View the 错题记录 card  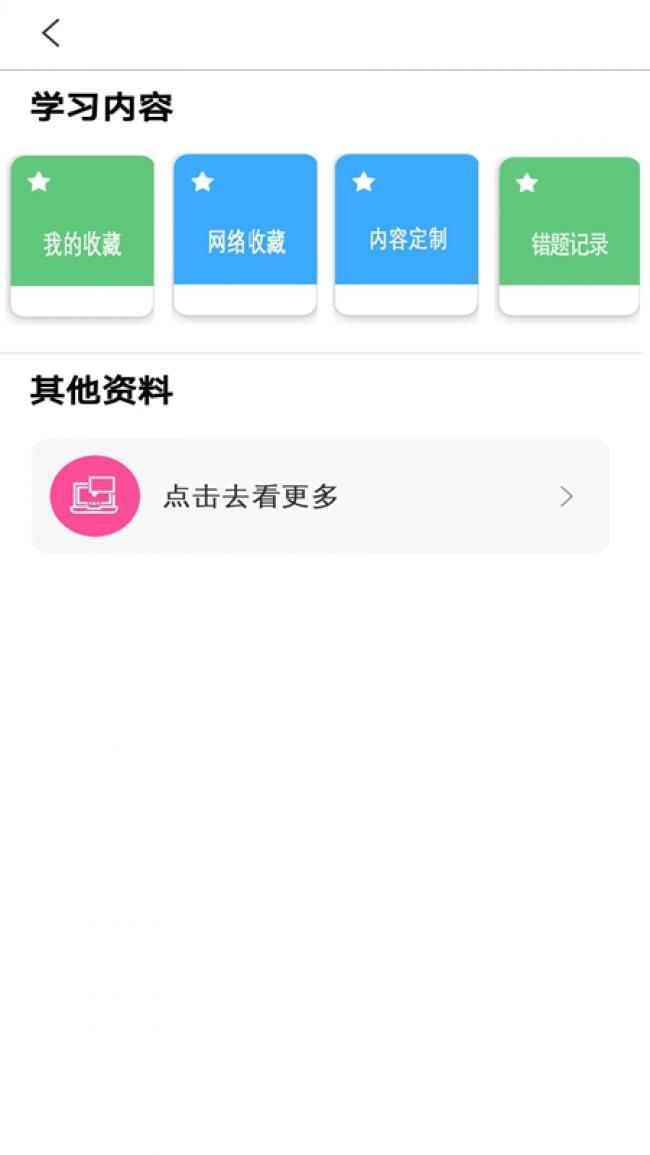568,237
